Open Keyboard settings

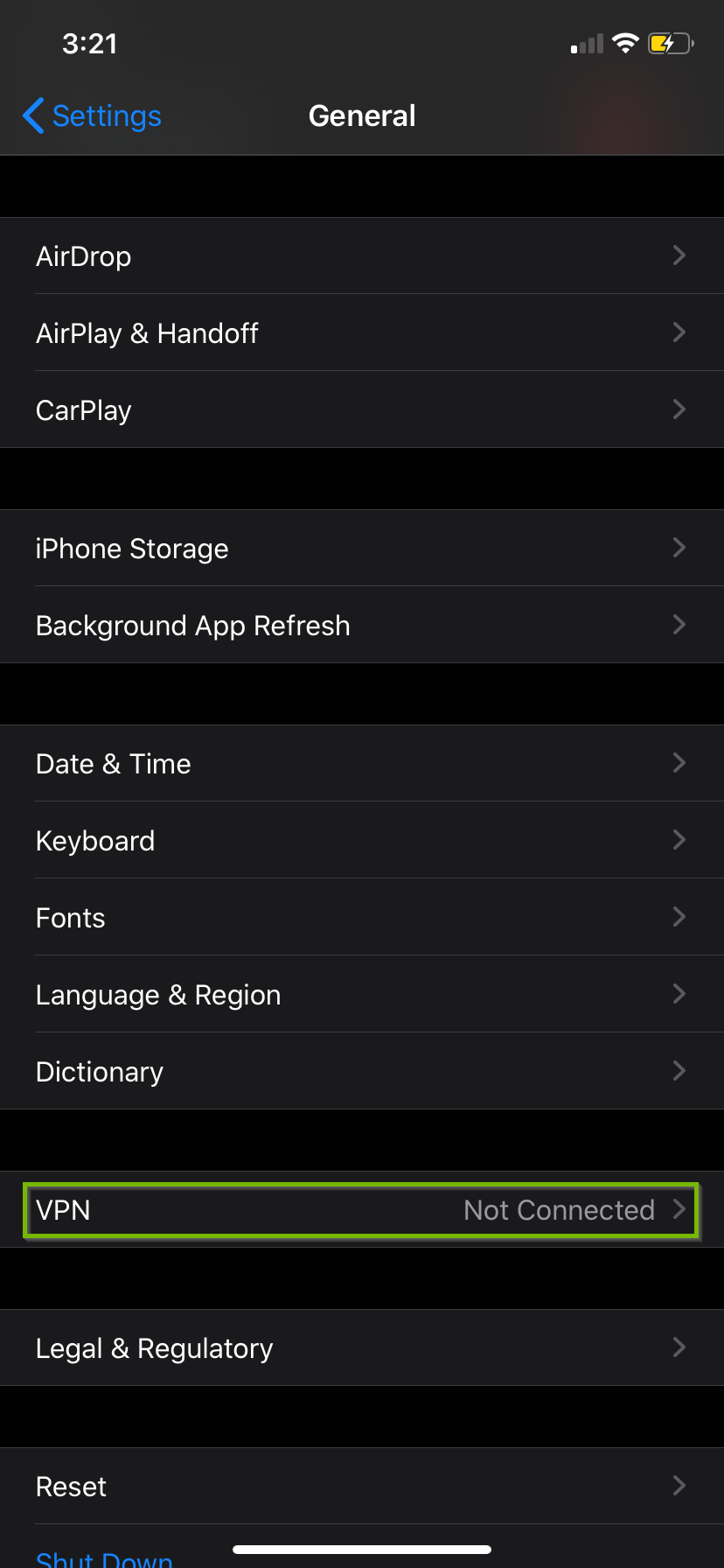coord(95,840)
